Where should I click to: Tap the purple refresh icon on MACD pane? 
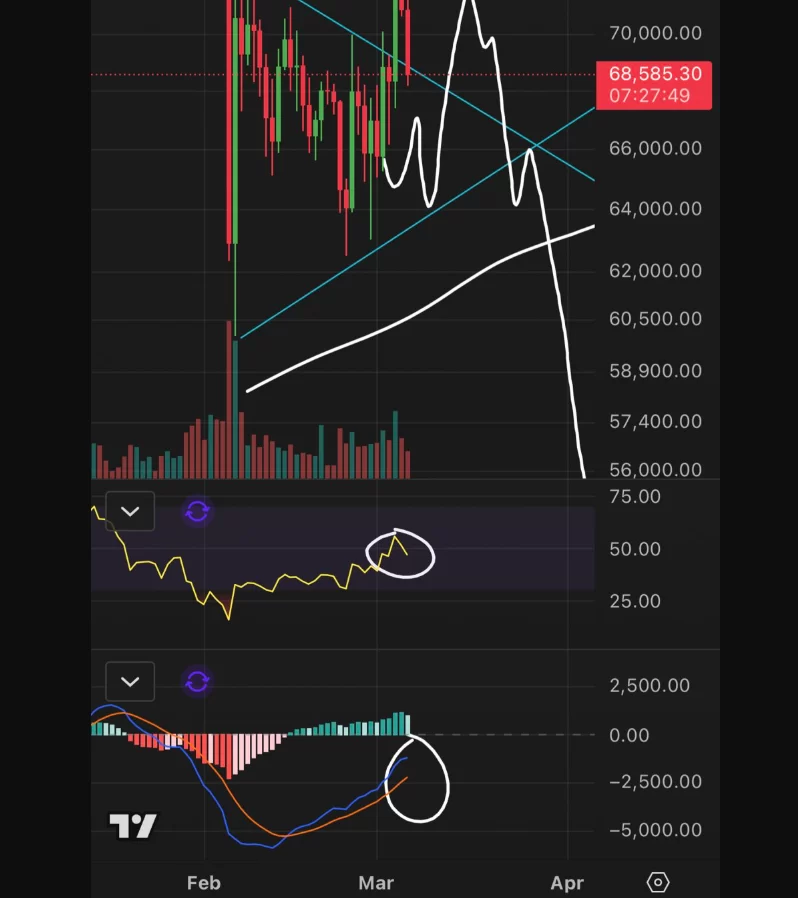click(197, 682)
